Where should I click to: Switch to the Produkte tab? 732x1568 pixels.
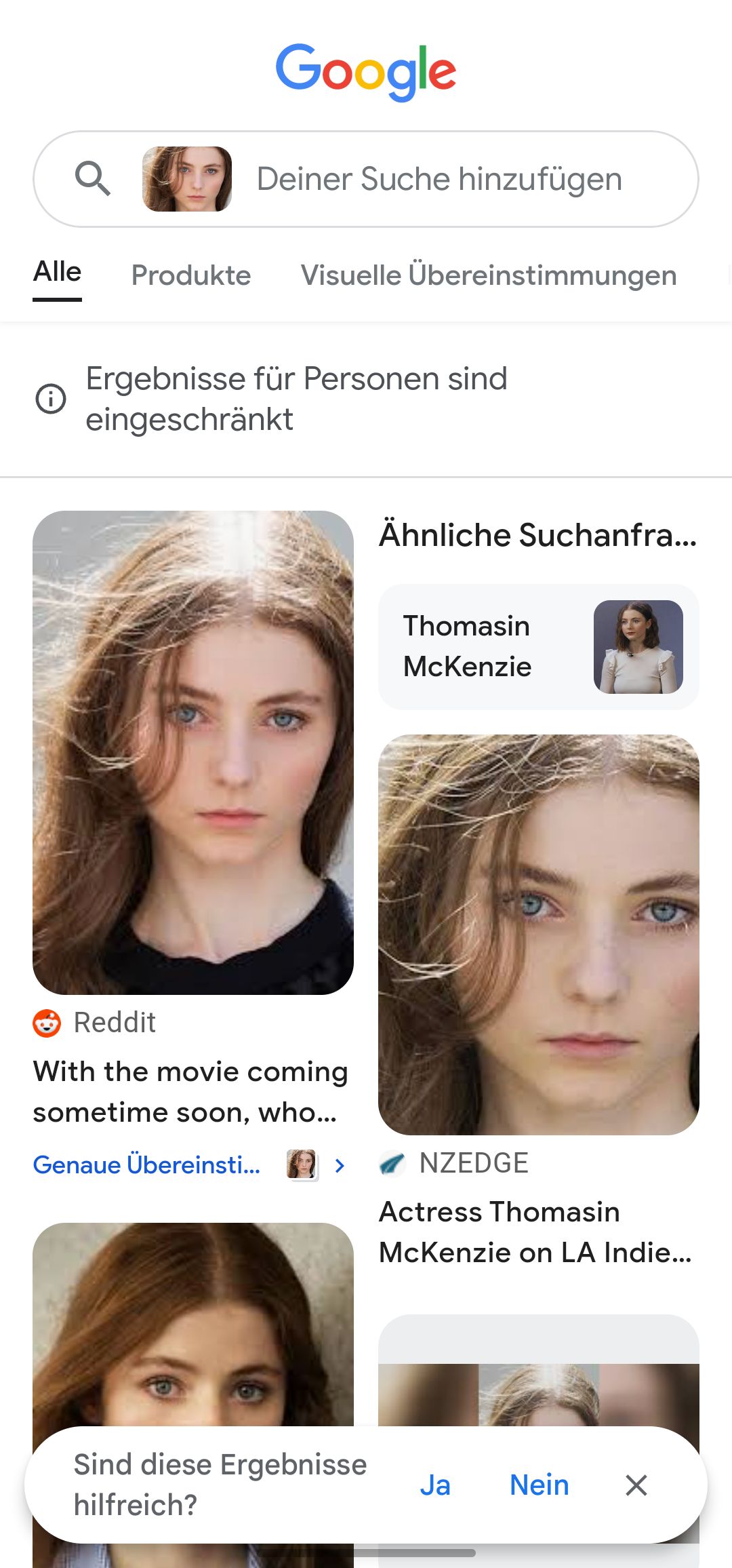(x=191, y=275)
